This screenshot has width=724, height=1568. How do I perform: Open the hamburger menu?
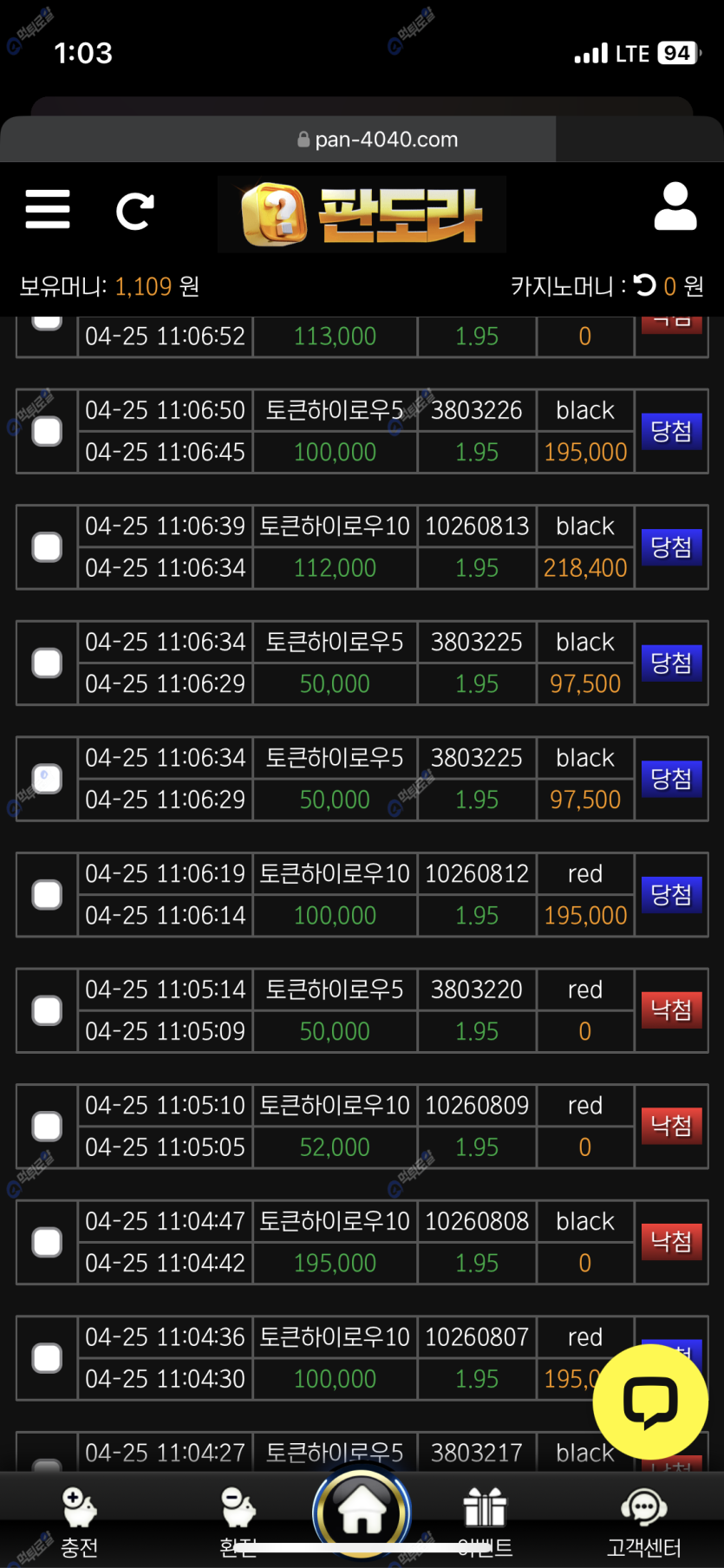click(48, 209)
